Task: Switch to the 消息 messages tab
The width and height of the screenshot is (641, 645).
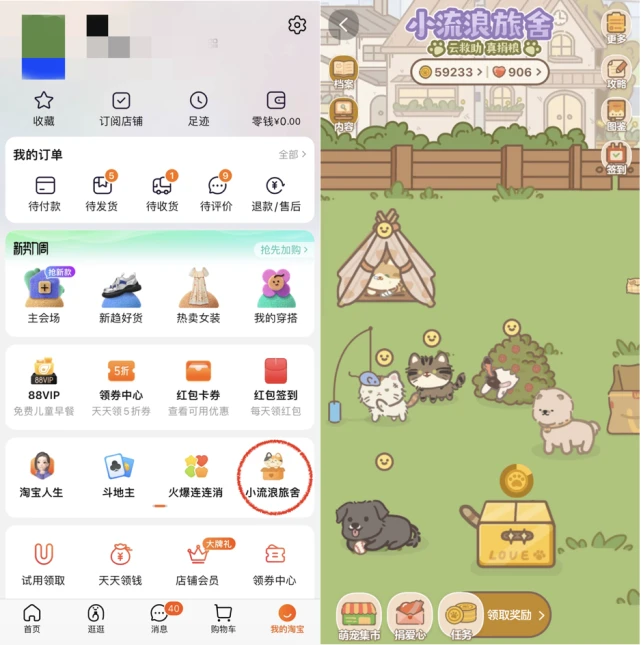Action: [x=160, y=618]
